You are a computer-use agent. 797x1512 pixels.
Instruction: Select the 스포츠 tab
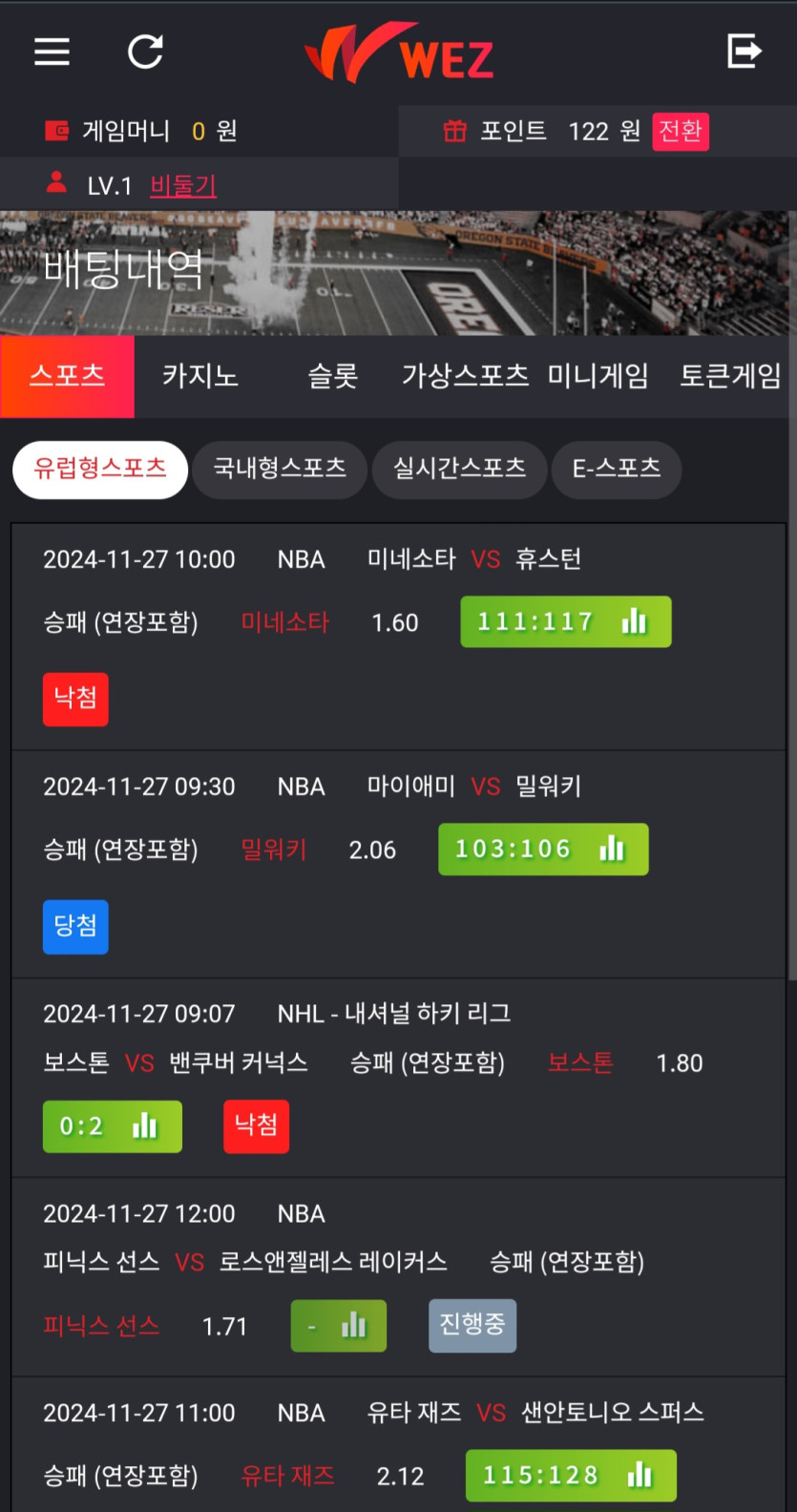(67, 376)
